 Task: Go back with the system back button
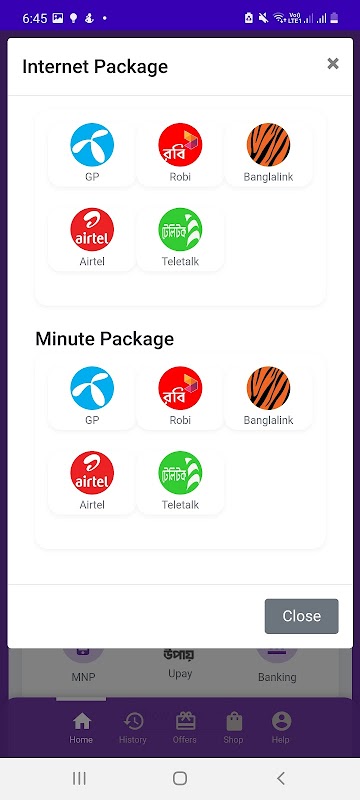click(x=280, y=778)
